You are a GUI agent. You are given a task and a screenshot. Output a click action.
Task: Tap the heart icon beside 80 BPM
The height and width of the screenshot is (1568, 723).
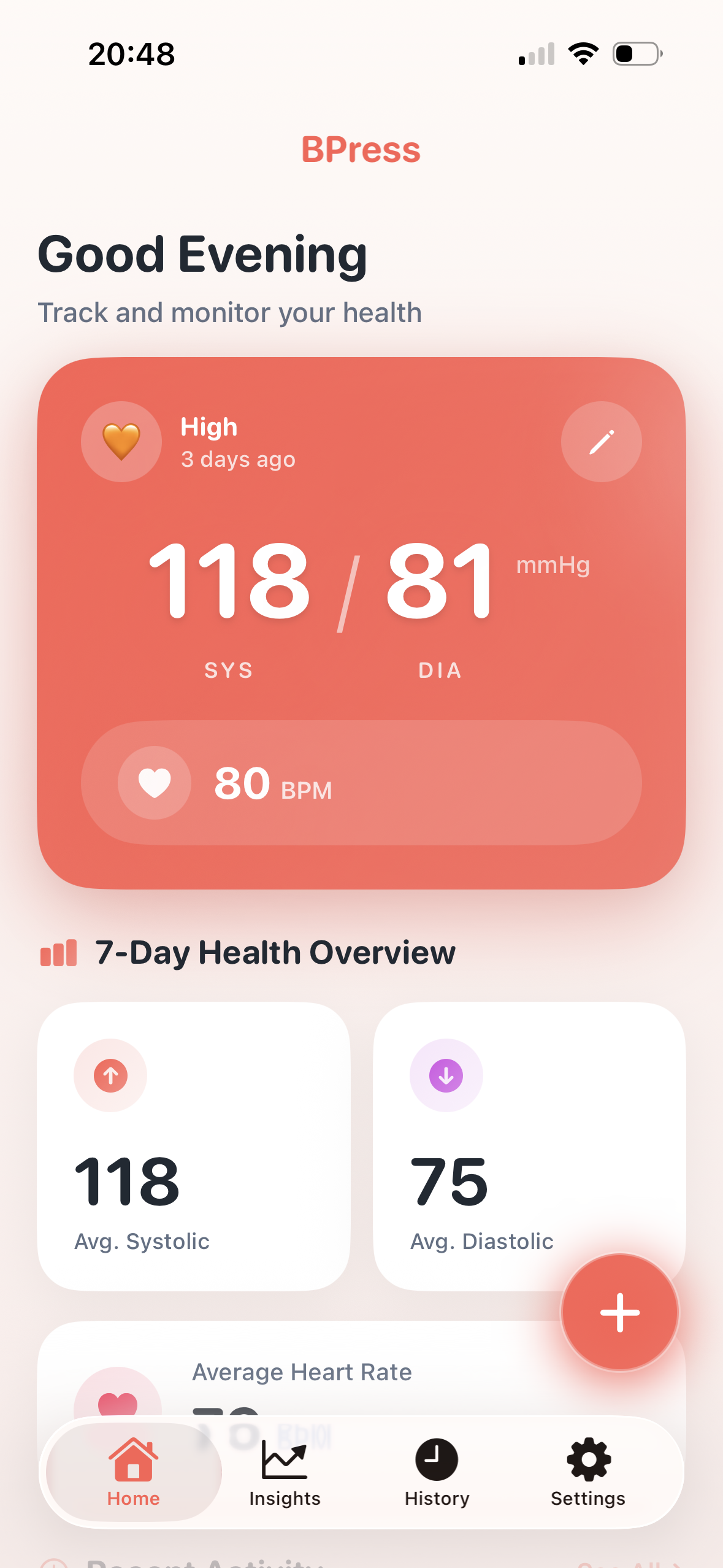pyautogui.click(x=154, y=782)
